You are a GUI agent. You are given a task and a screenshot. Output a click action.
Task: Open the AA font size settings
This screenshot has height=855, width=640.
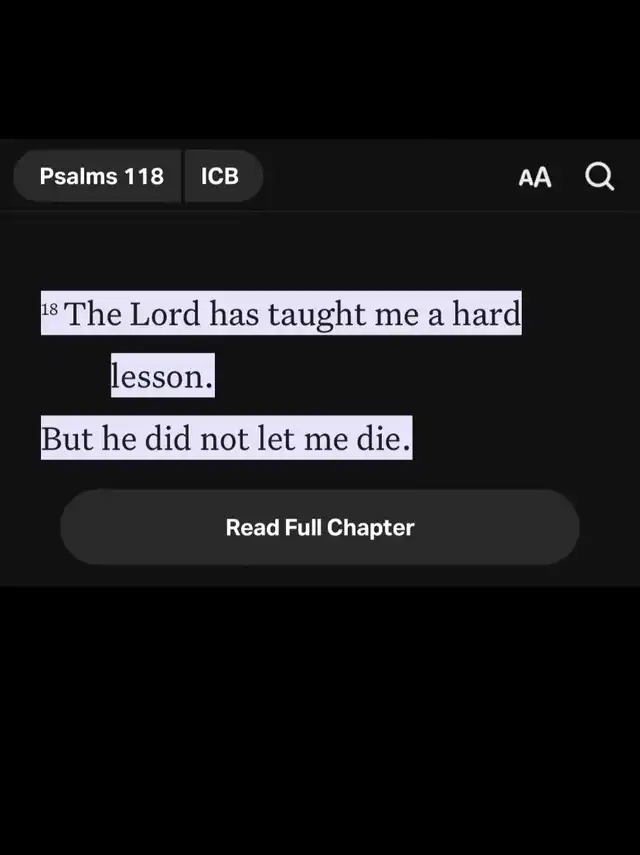[535, 178]
